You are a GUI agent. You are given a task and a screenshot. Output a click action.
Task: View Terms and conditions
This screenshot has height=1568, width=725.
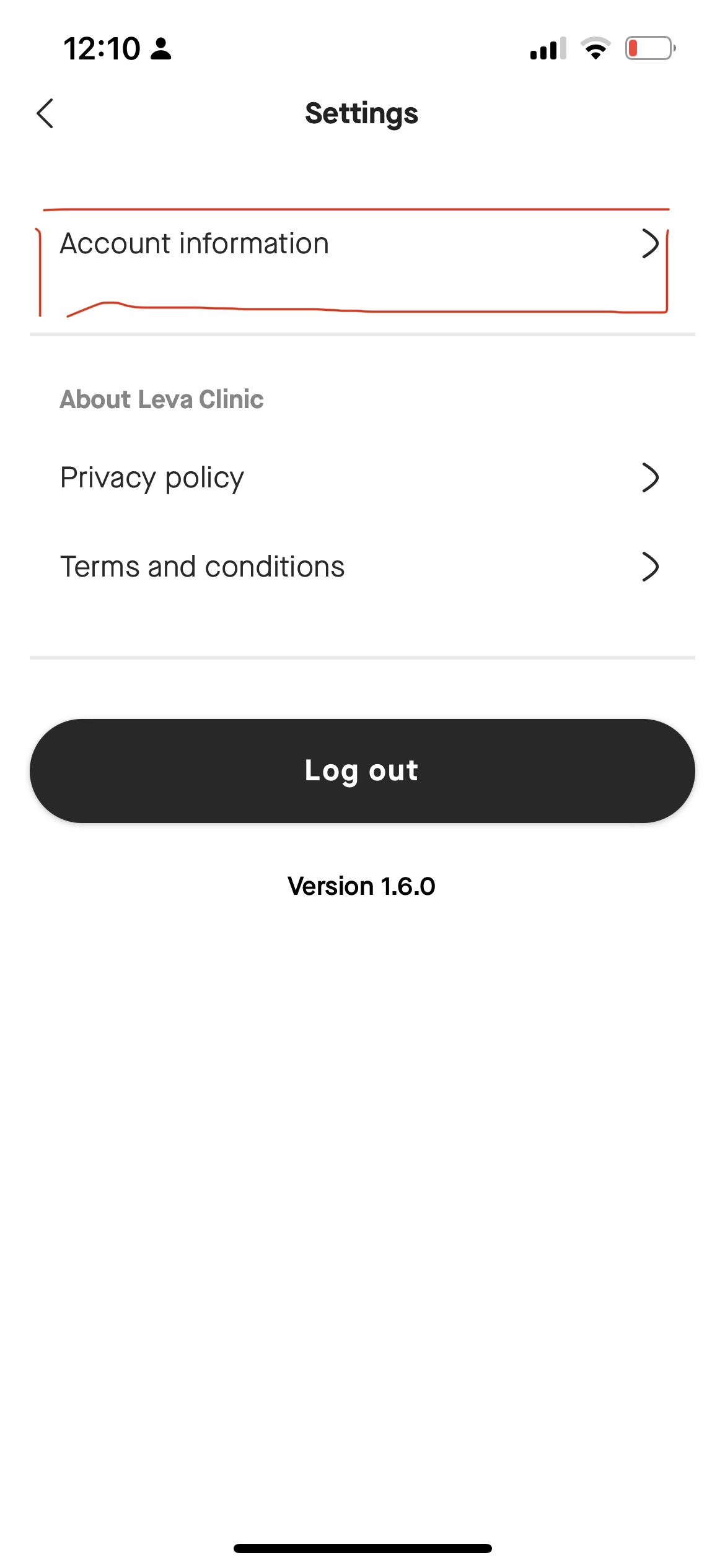(359, 567)
